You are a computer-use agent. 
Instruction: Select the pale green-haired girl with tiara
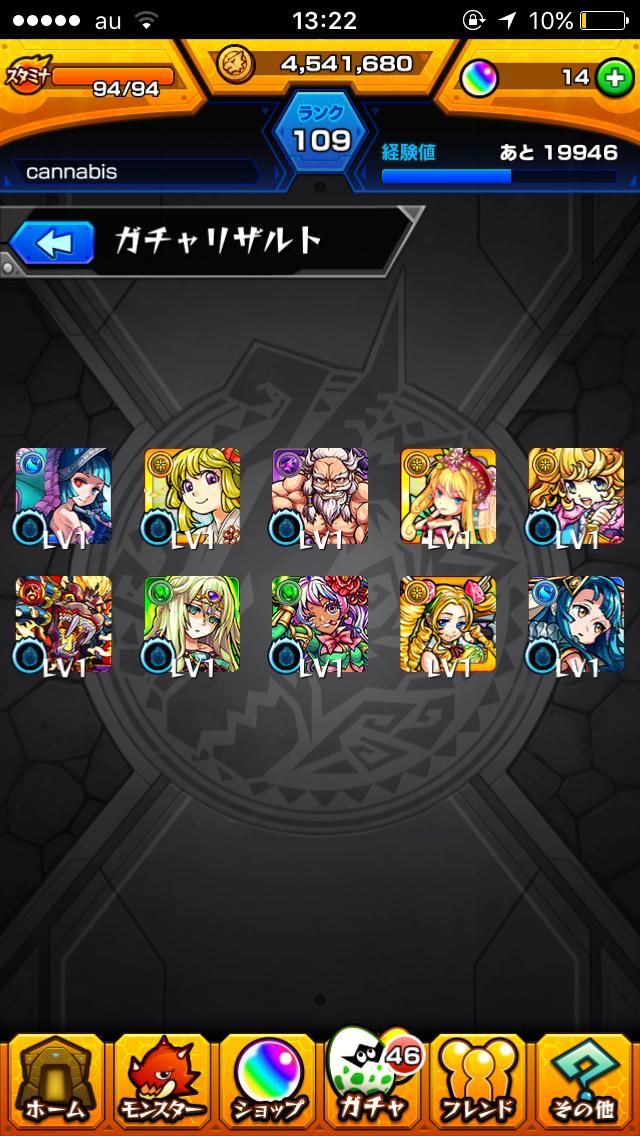[x=192, y=624]
